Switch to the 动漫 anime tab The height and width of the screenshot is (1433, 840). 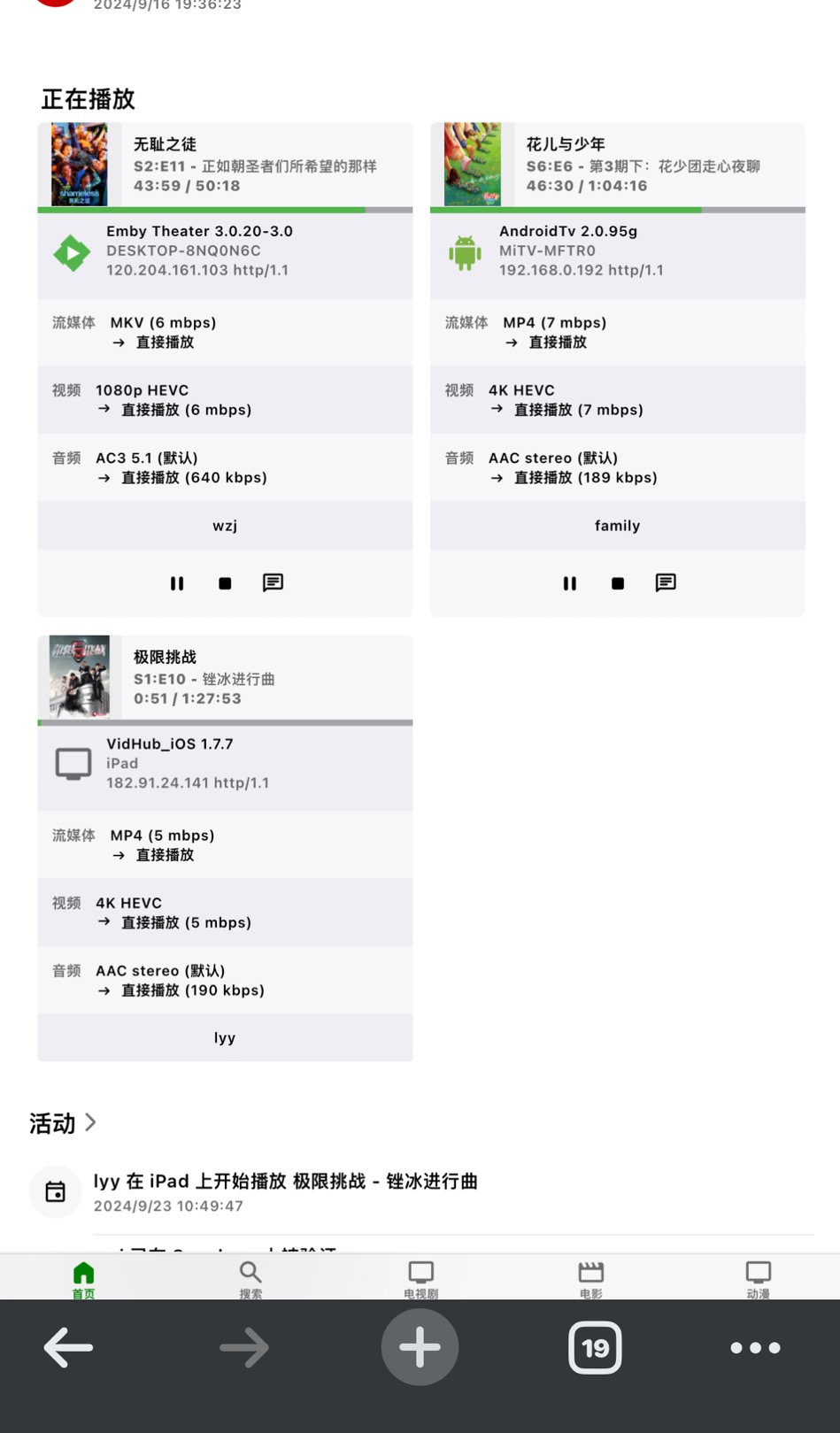coord(758,1279)
